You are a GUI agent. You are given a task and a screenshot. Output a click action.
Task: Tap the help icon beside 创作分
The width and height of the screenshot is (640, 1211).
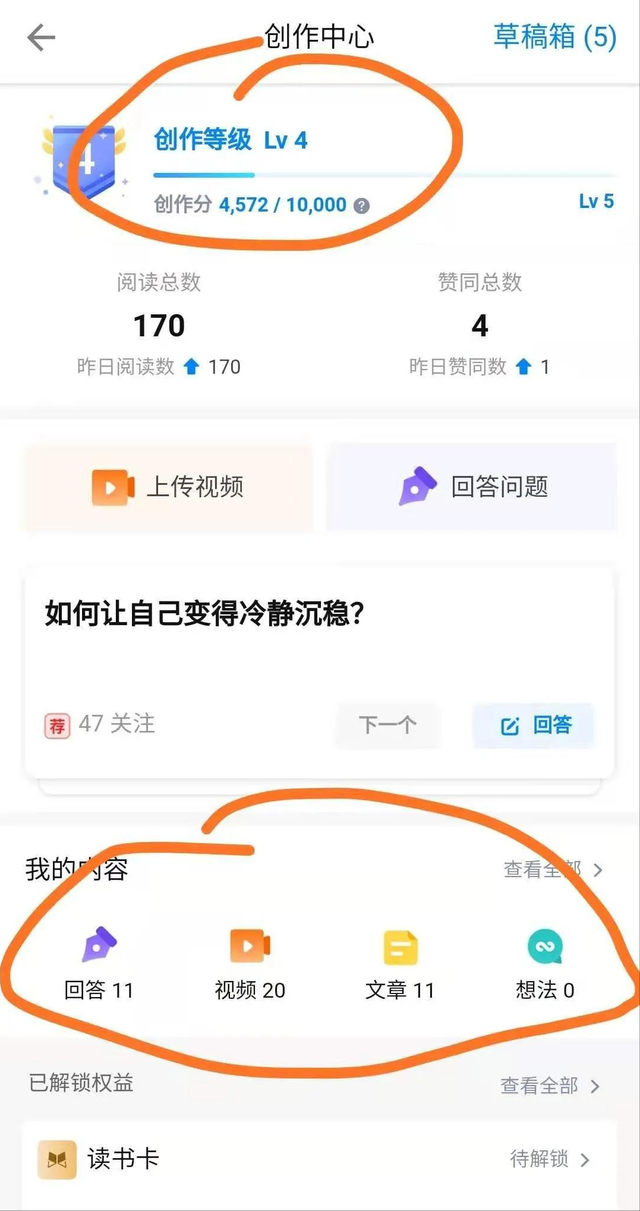(x=362, y=206)
